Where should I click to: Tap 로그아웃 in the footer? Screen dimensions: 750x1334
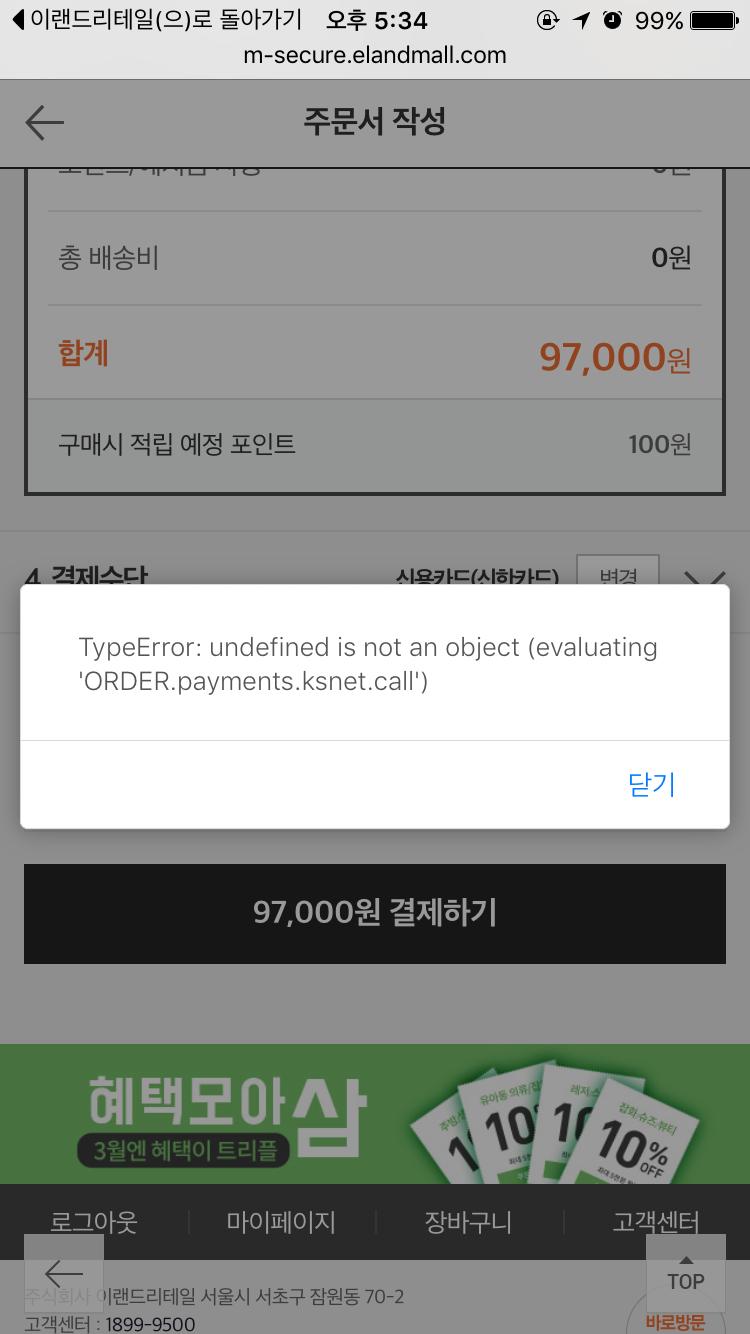[94, 1221]
